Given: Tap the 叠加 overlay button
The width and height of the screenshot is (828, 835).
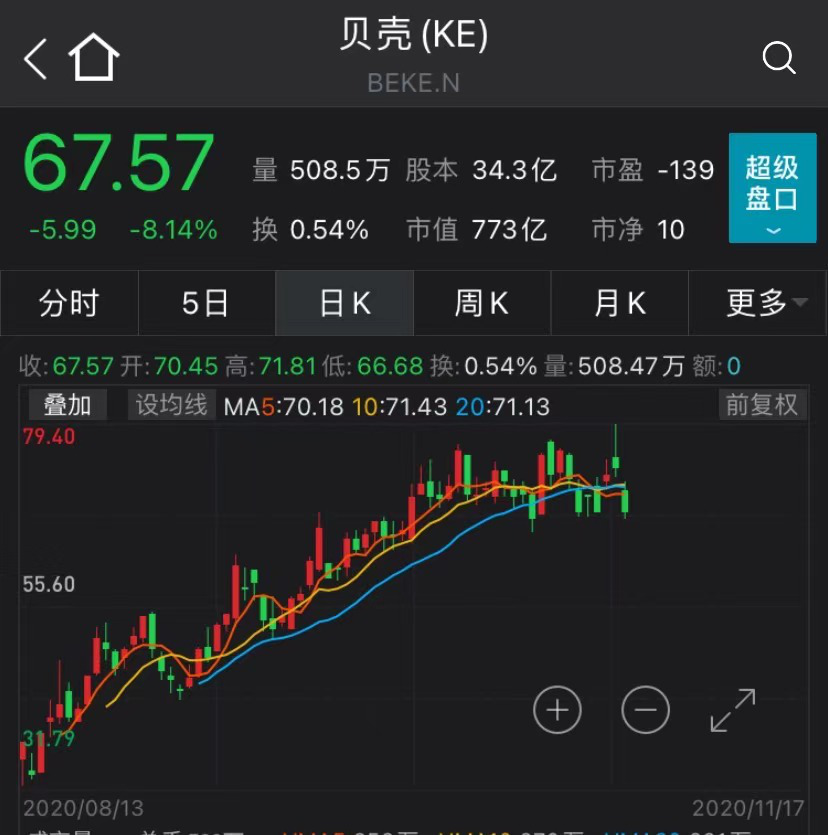Looking at the screenshot, I should pyautogui.click(x=67, y=405).
